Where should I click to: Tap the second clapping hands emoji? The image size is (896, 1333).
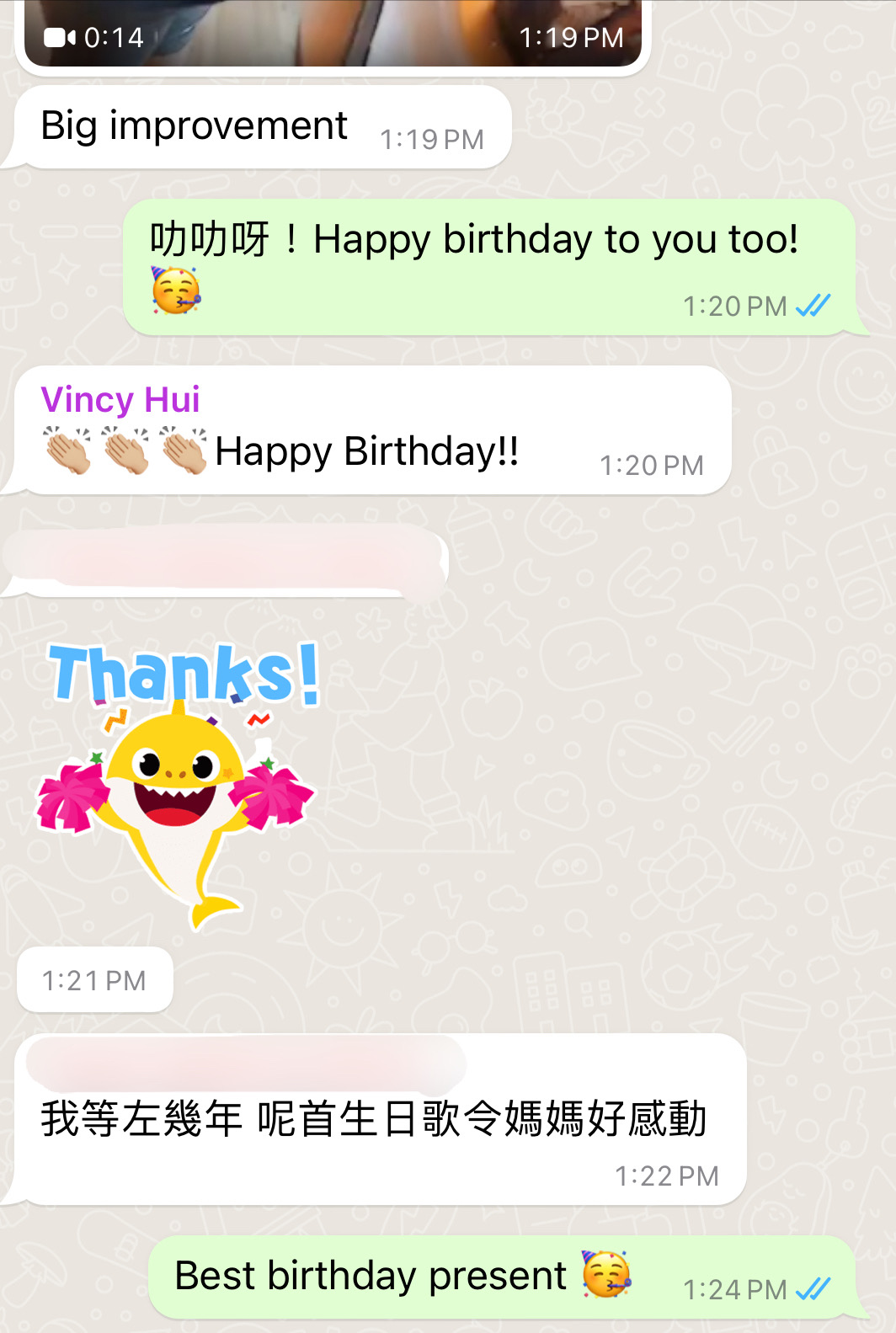126,451
